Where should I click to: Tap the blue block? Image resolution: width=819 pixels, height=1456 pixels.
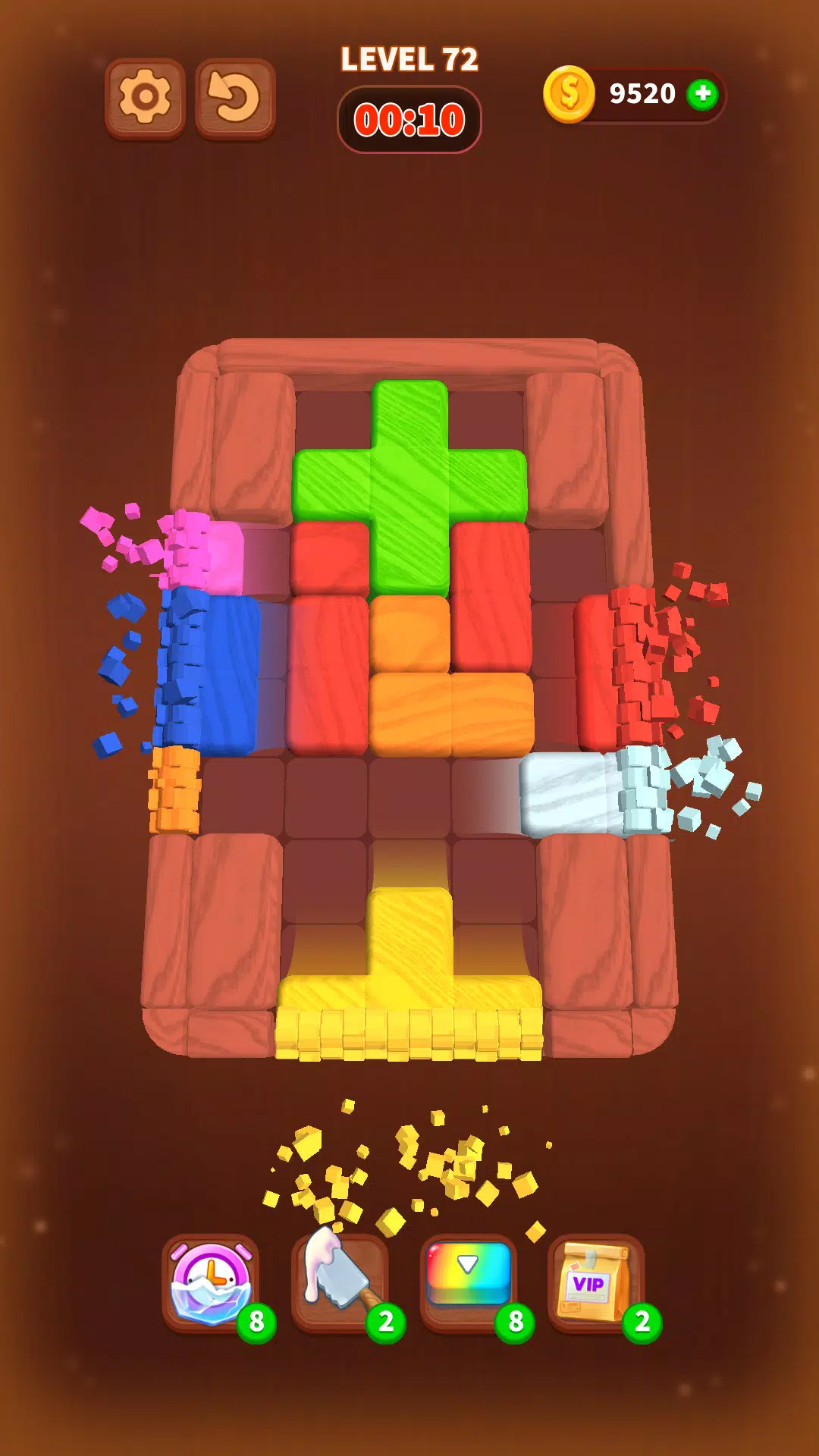(x=209, y=673)
